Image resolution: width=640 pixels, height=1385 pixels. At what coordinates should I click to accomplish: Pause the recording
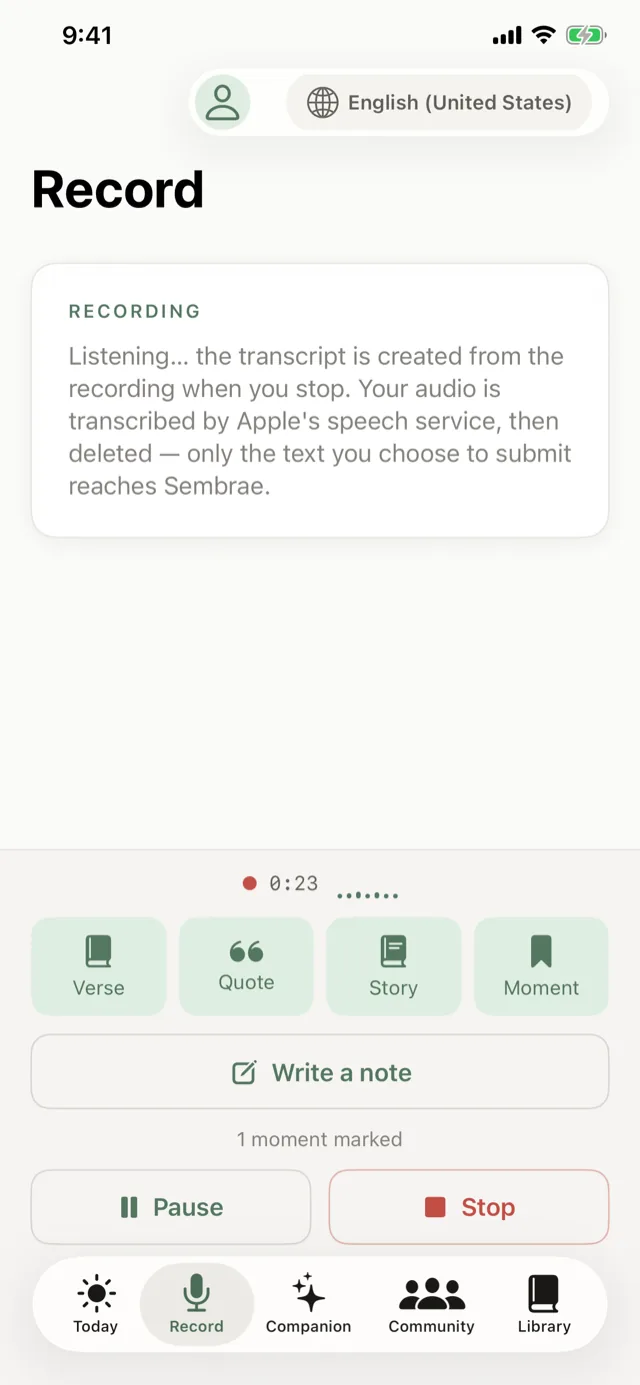point(171,1207)
